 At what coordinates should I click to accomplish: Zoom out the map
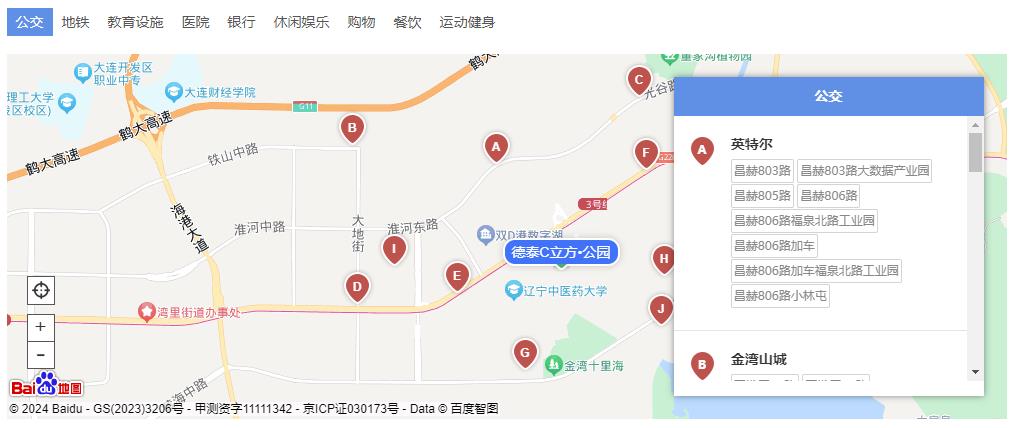coord(41,354)
